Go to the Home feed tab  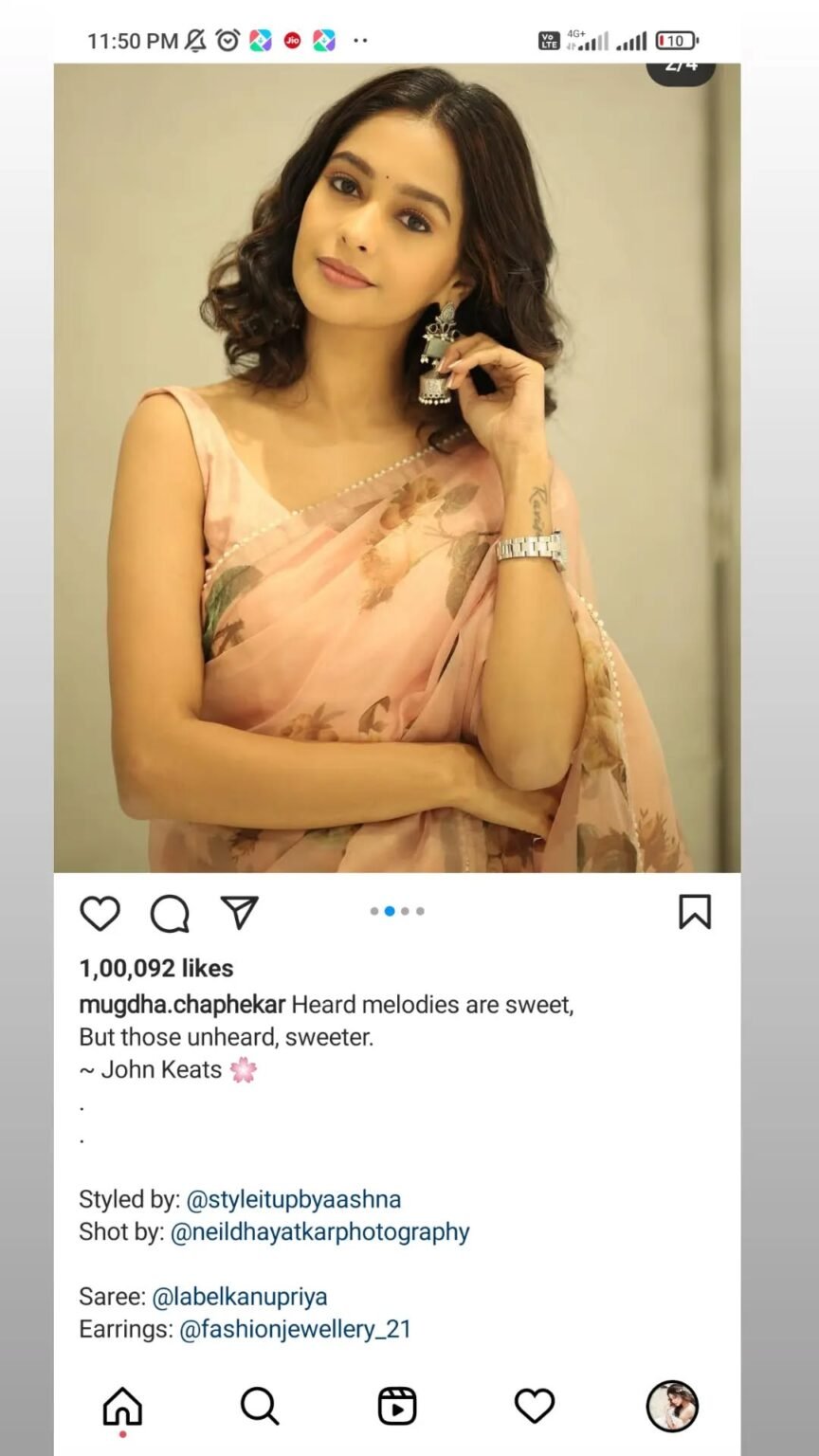122,1407
